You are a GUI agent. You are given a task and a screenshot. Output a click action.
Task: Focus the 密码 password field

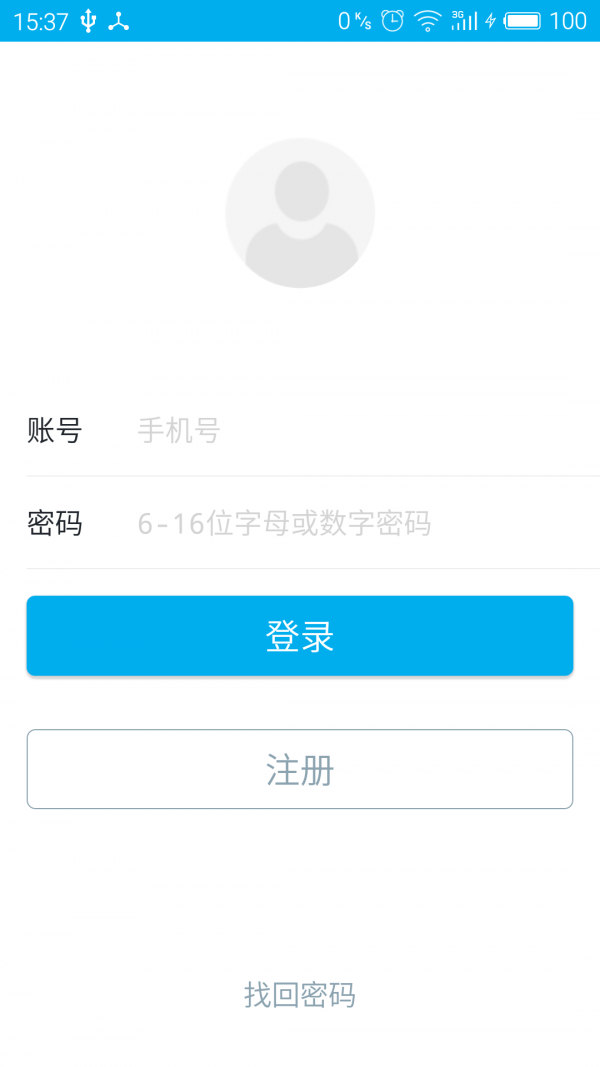(x=367, y=523)
